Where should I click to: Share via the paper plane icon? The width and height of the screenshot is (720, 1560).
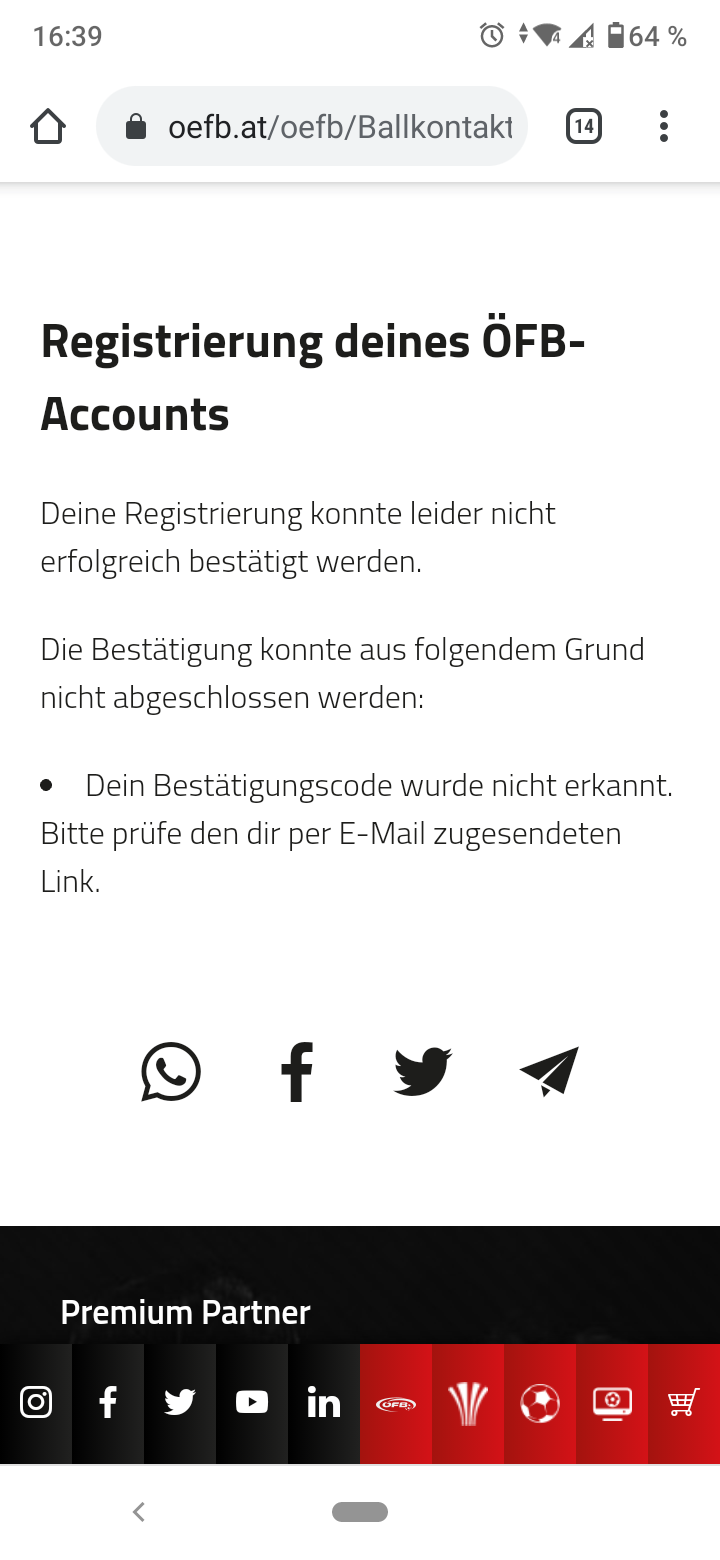tap(549, 1072)
